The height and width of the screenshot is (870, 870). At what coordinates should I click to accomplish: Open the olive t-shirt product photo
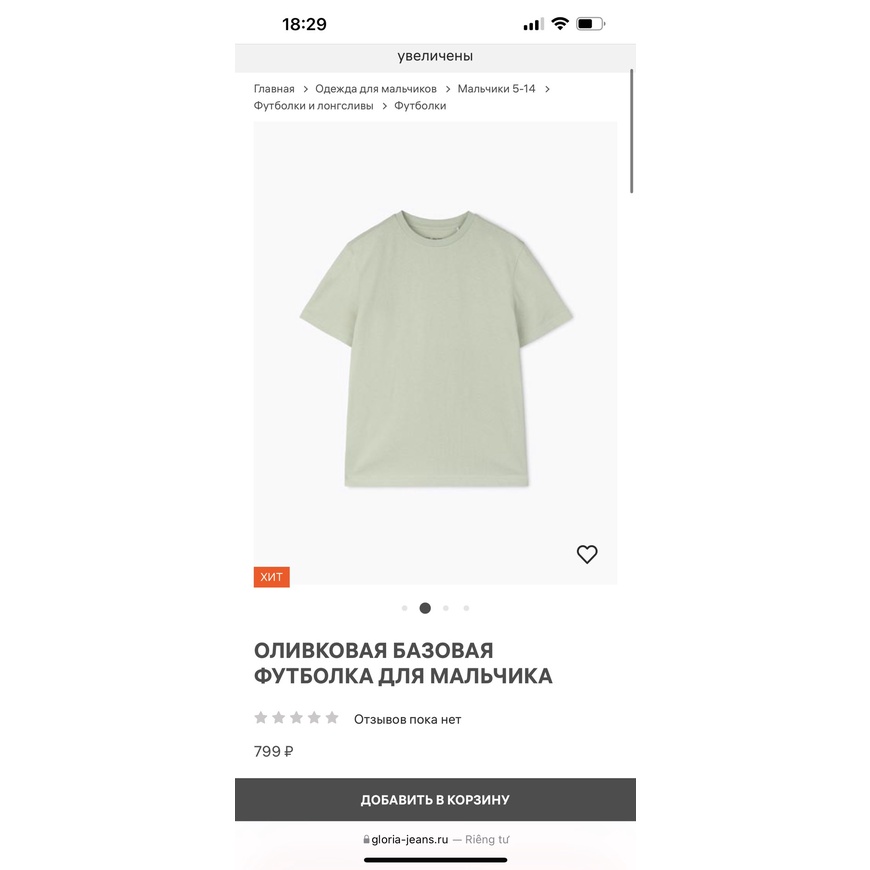[x=435, y=350]
